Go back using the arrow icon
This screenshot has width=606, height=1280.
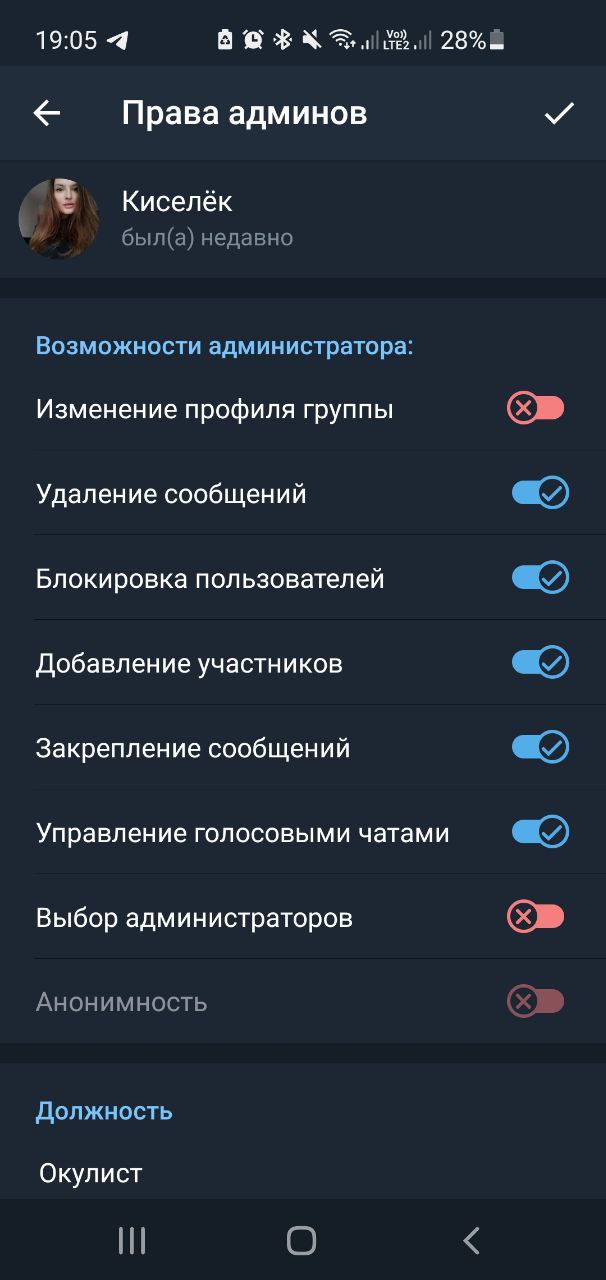pyautogui.click(x=47, y=113)
